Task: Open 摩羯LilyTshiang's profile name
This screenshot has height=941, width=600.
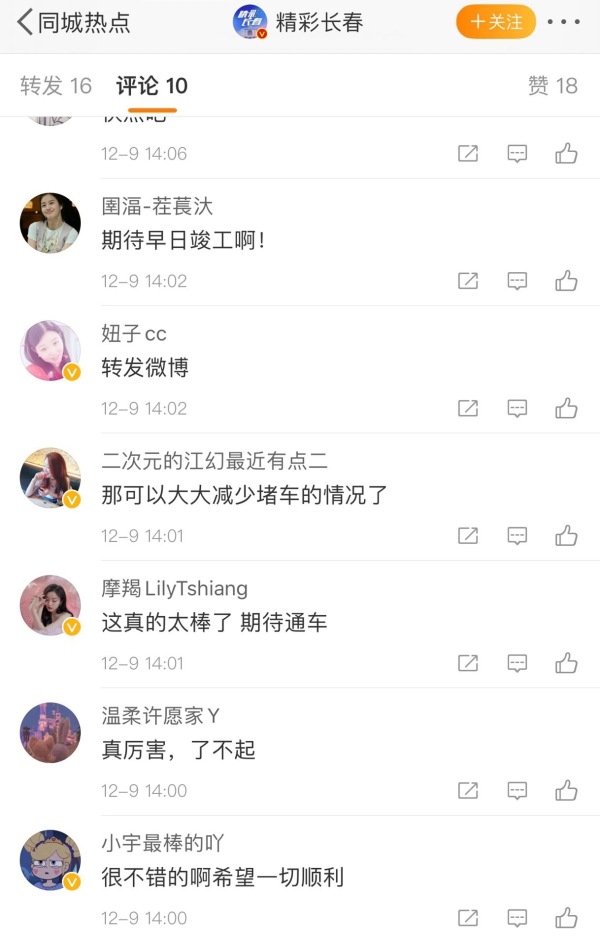Action: [x=174, y=588]
